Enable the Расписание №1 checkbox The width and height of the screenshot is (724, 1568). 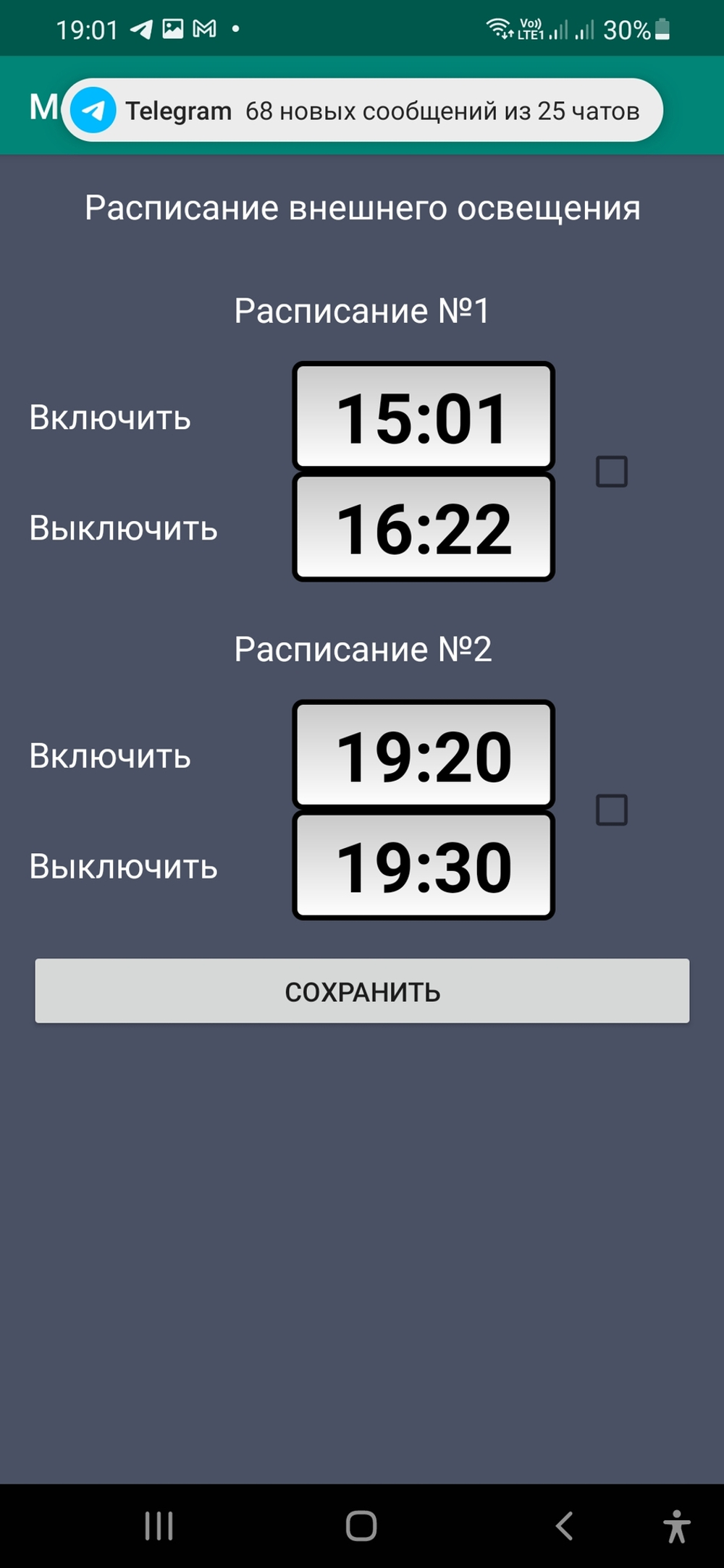tap(612, 472)
